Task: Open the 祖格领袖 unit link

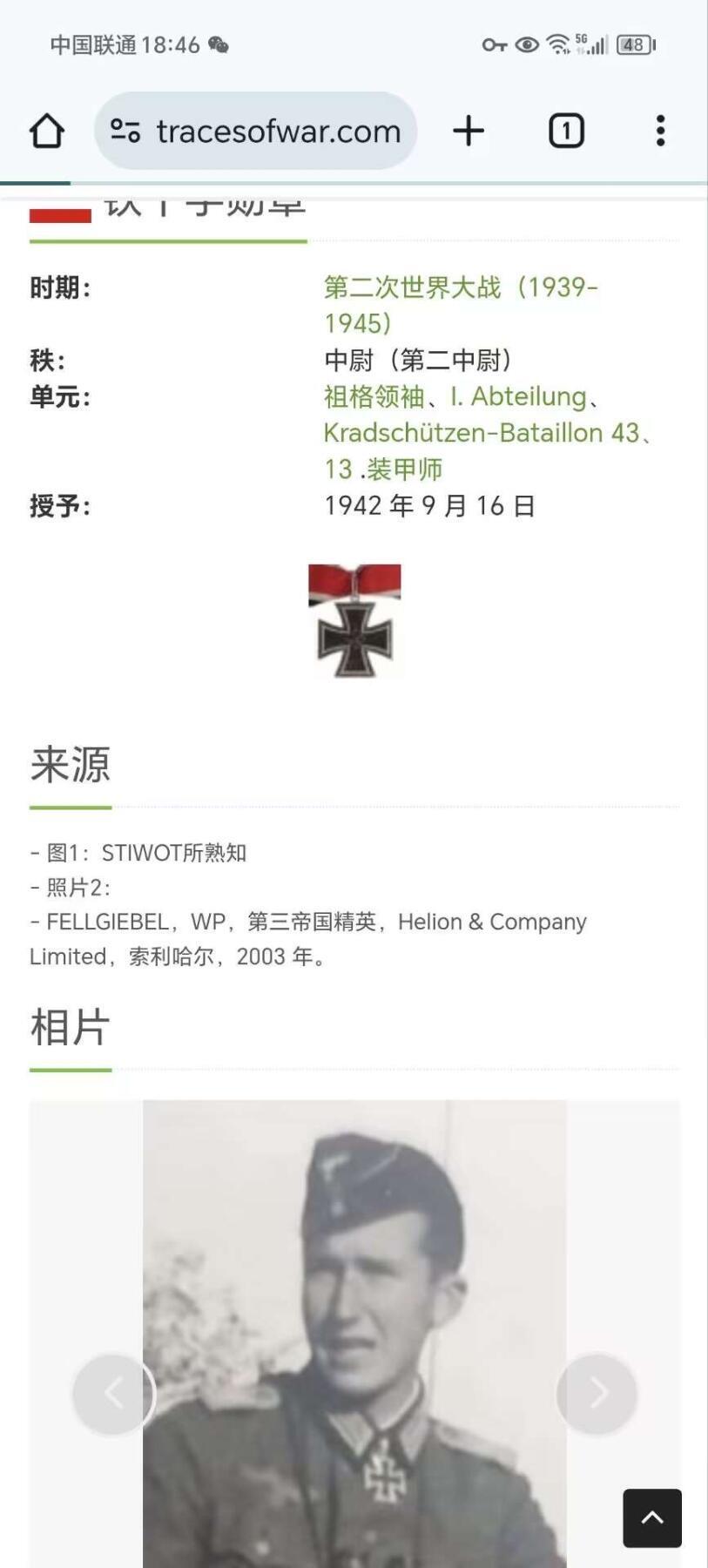Action: tap(374, 397)
